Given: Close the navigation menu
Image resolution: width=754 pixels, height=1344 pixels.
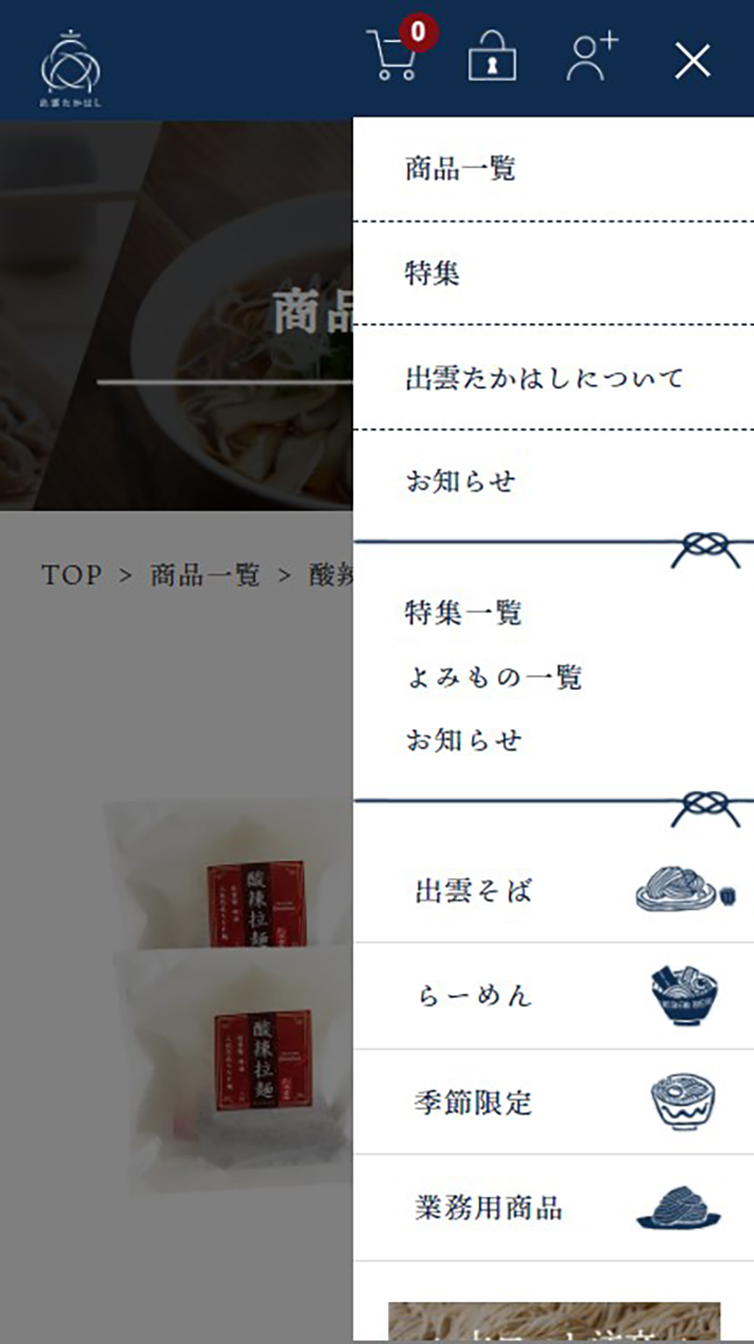Looking at the screenshot, I should (x=692, y=61).
